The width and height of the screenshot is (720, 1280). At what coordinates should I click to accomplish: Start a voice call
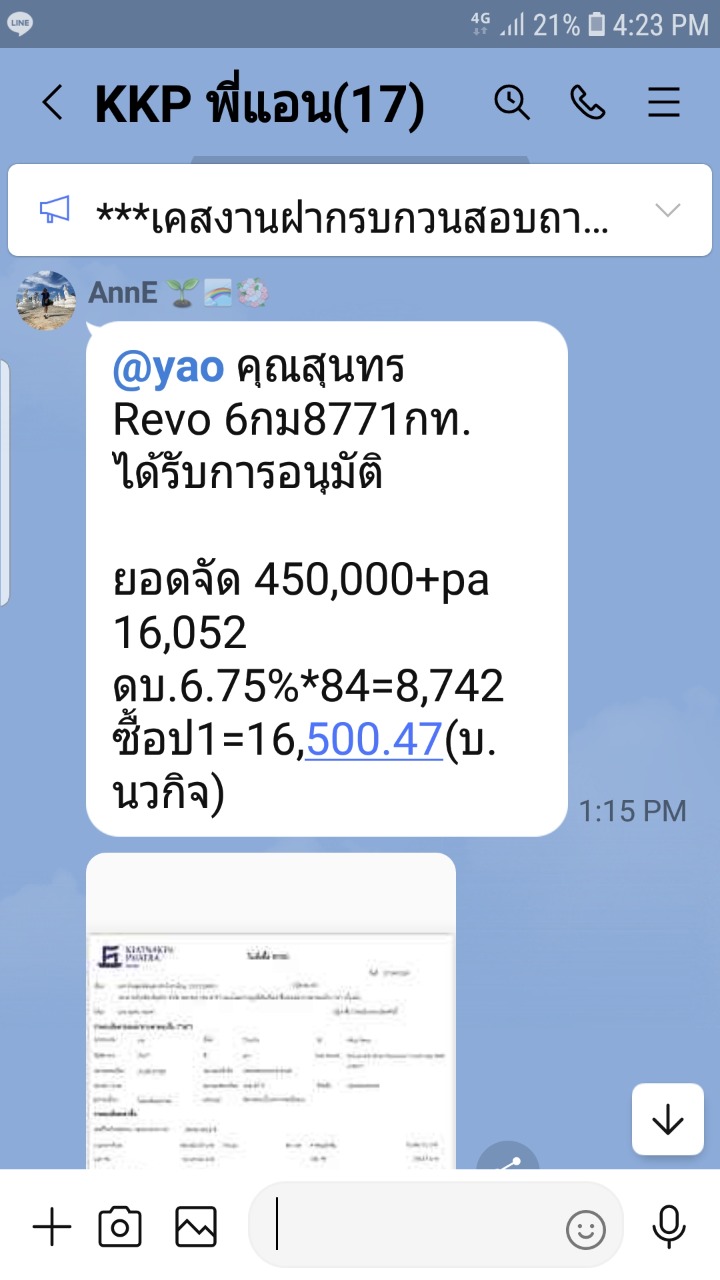coord(588,102)
